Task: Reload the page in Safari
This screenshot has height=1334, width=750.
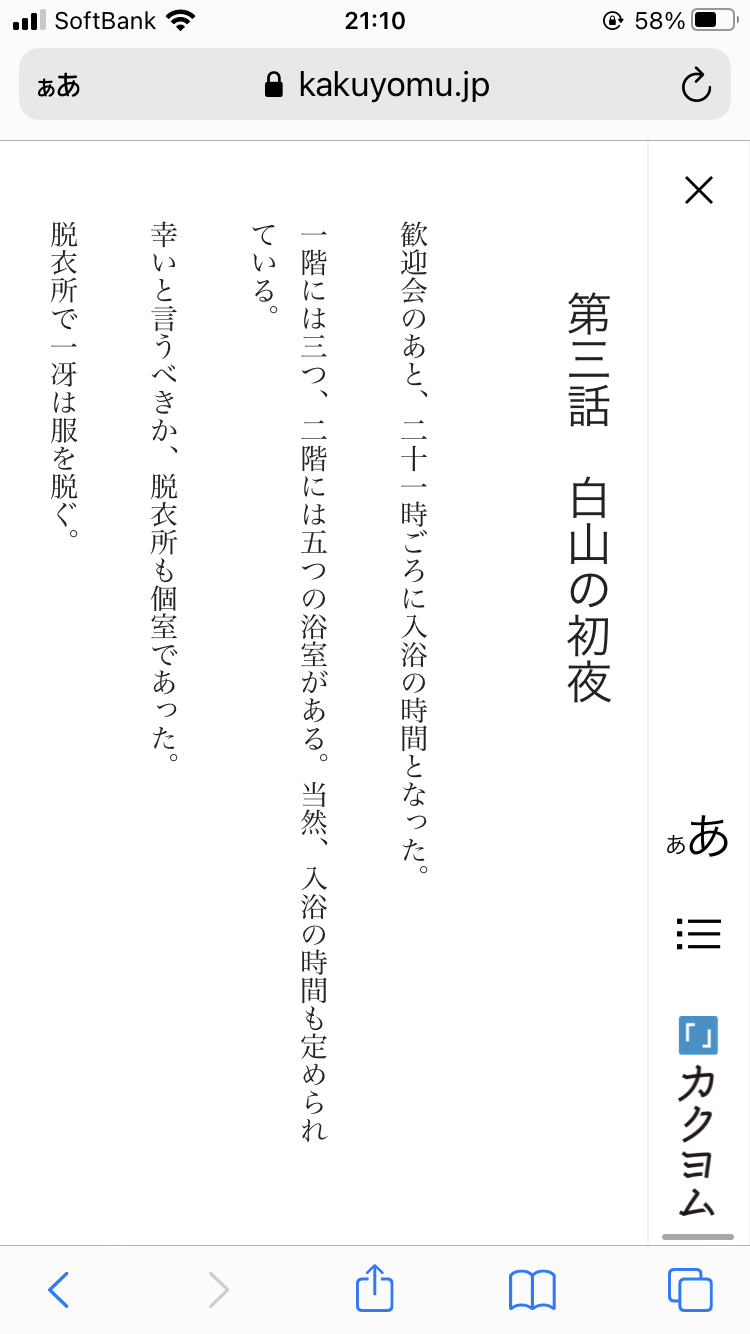Action: (x=696, y=86)
